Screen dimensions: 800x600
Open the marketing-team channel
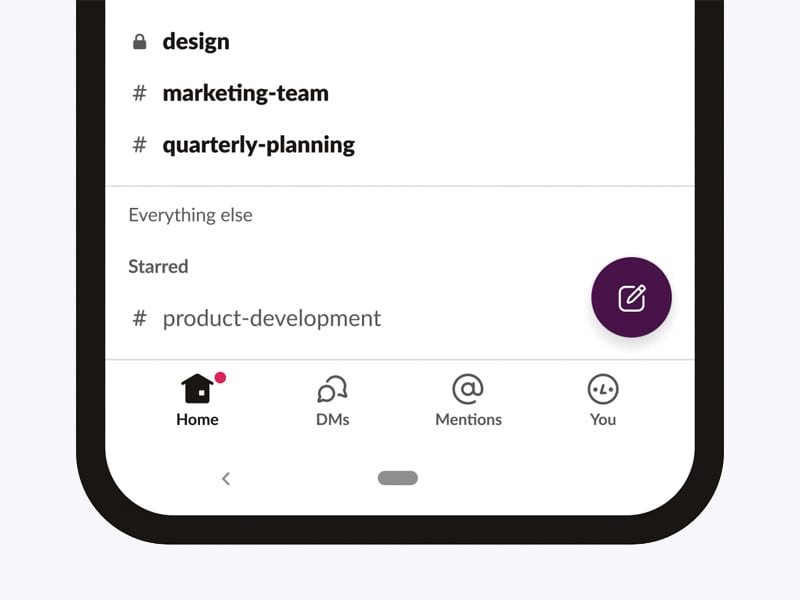click(245, 94)
